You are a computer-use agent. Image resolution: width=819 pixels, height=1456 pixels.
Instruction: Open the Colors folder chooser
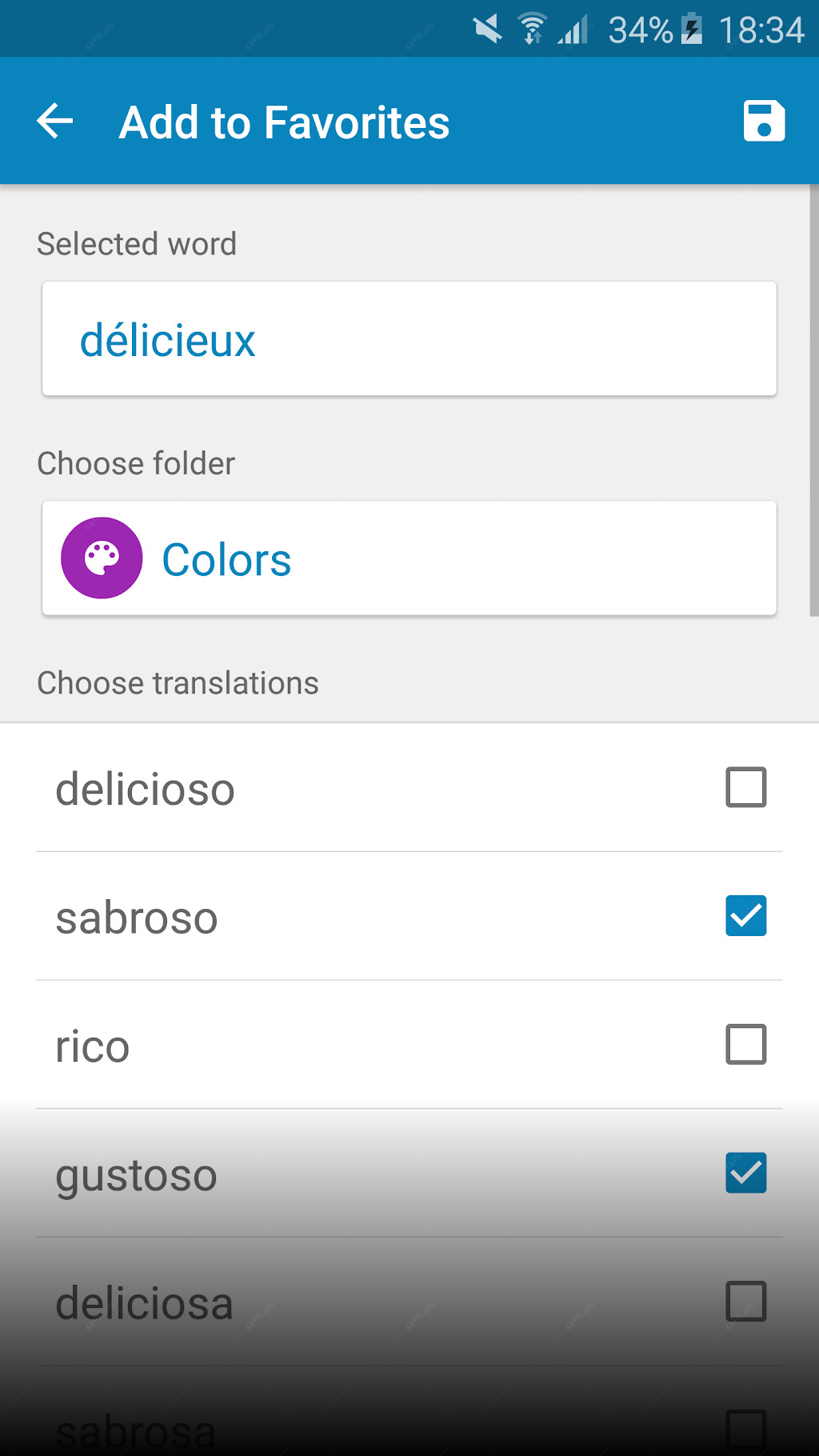coord(409,558)
